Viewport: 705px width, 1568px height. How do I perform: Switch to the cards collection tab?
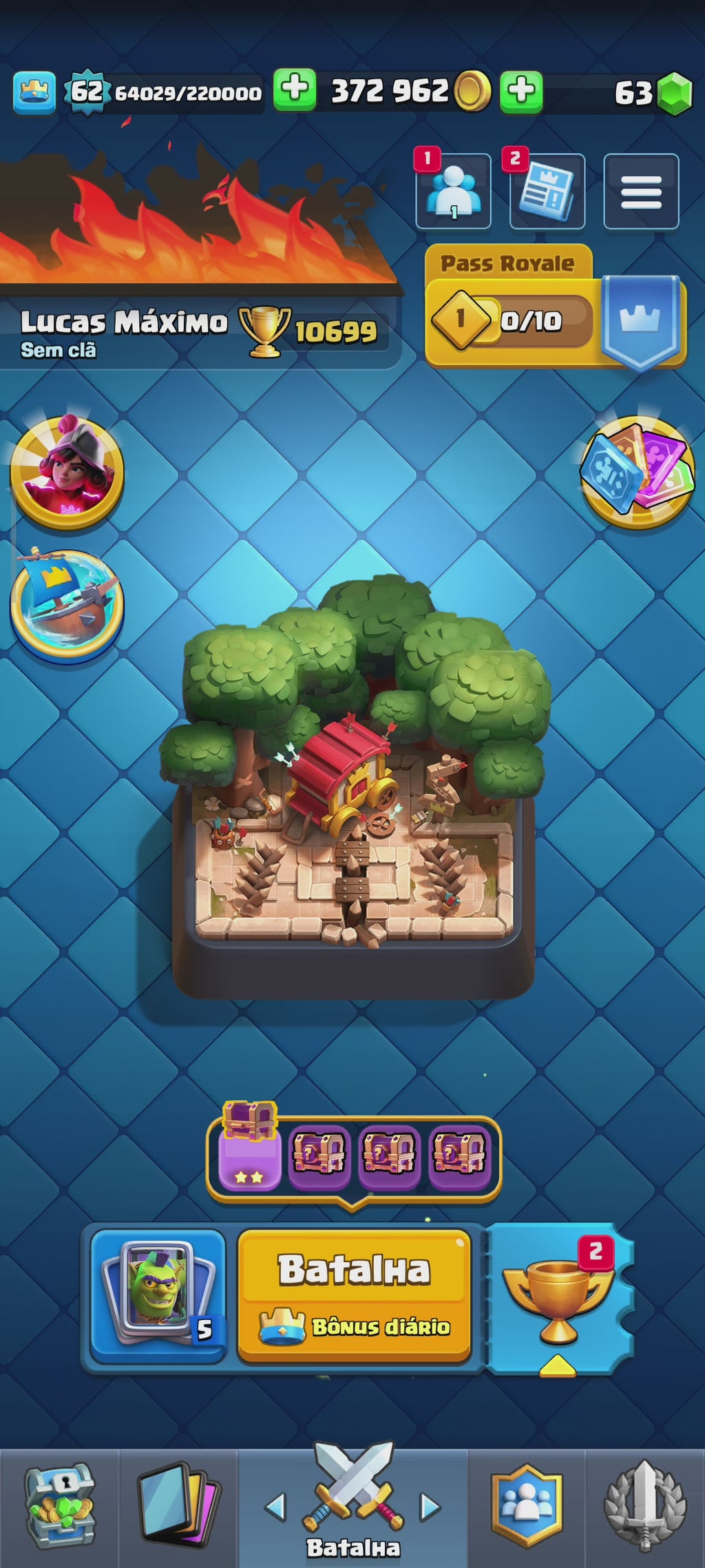coord(178,1506)
